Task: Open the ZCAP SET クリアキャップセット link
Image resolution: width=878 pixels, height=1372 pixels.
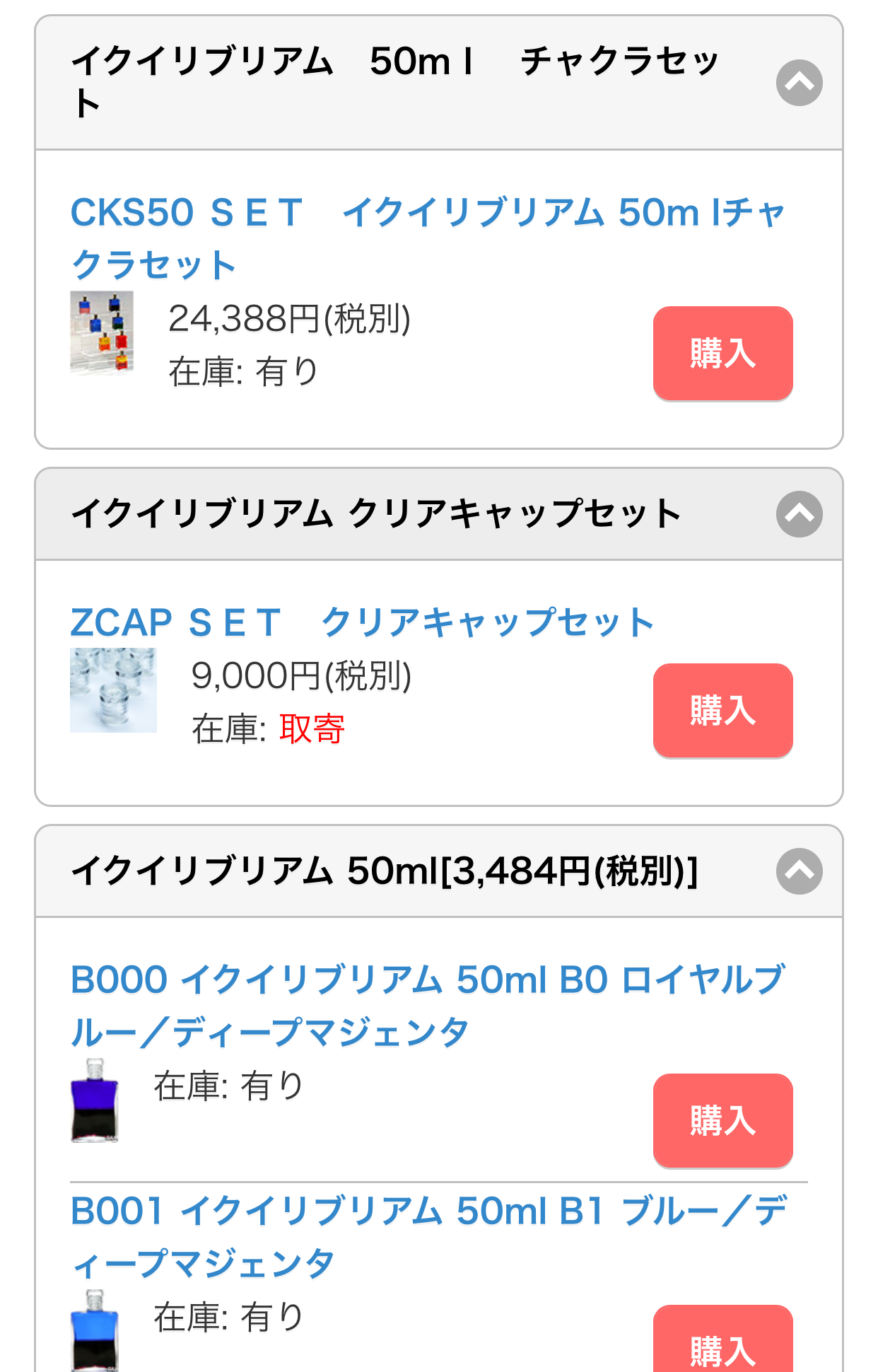Action: 362,622
